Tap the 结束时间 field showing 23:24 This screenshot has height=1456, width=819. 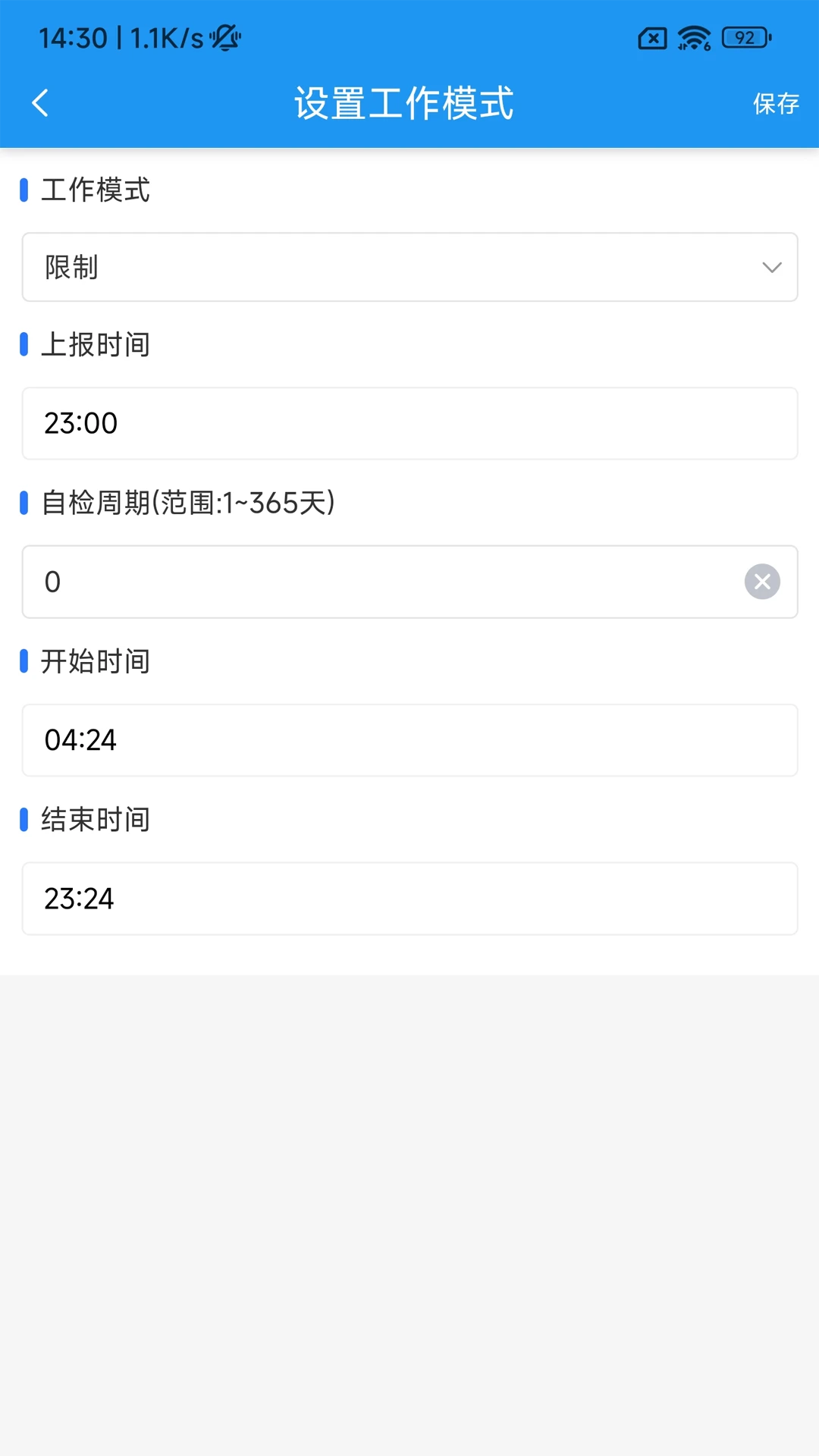click(x=409, y=899)
